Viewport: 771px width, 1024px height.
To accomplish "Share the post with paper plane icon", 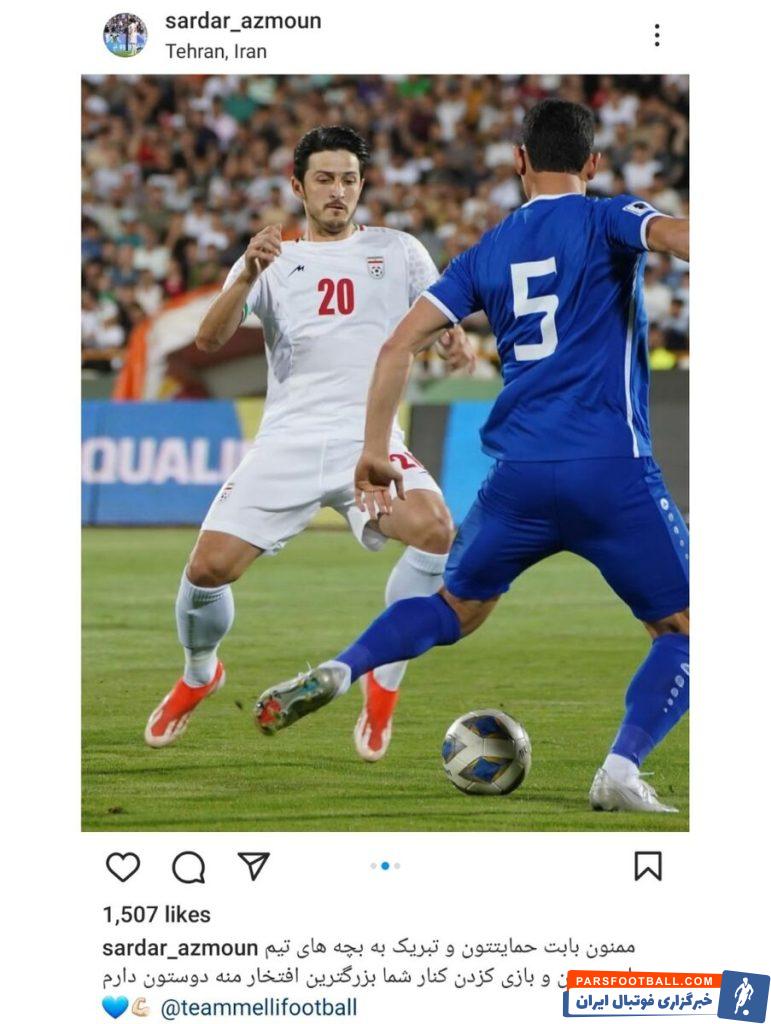I will click(x=253, y=865).
